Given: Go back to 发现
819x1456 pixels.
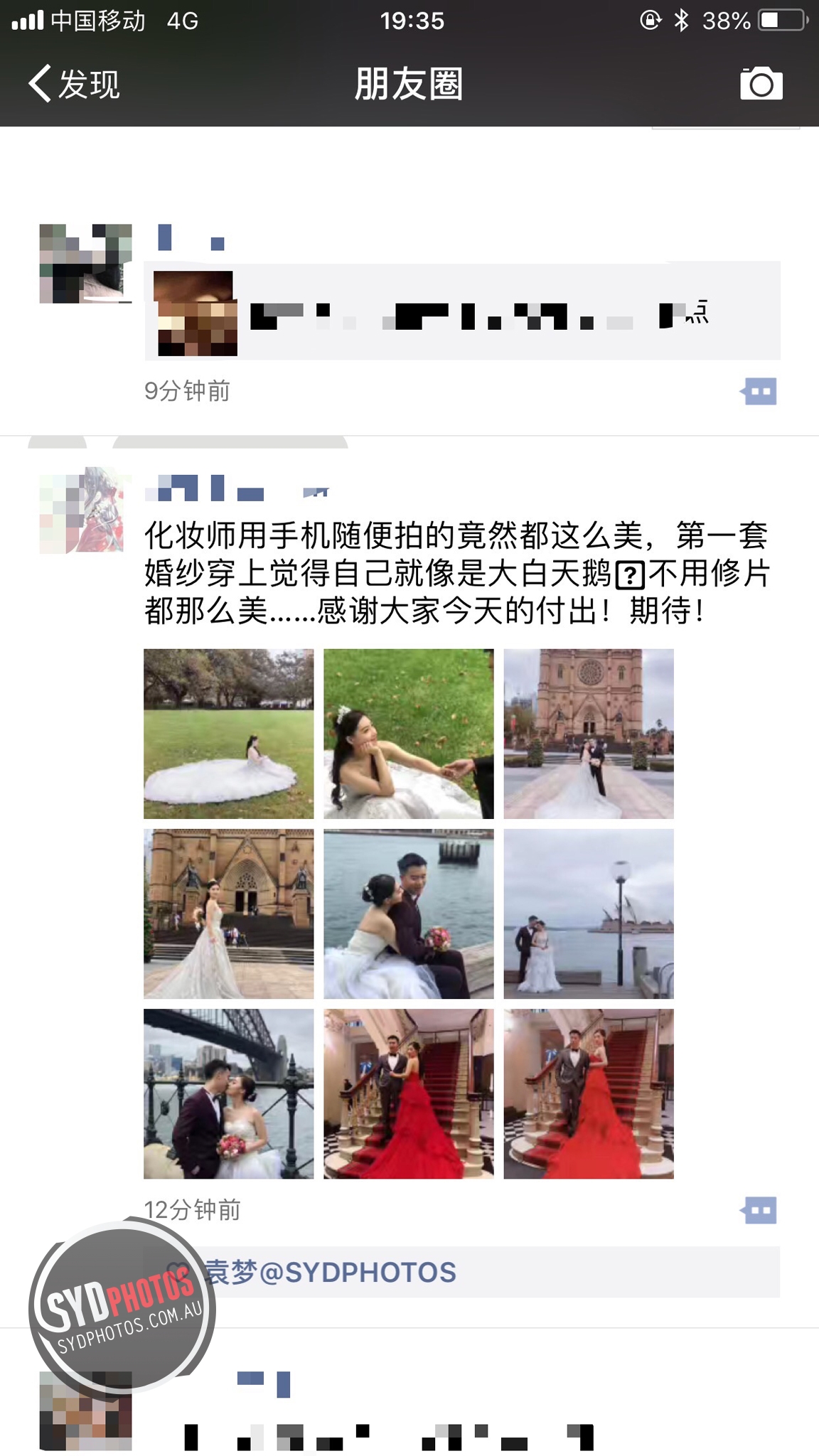Looking at the screenshot, I should [x=74, y=84].
